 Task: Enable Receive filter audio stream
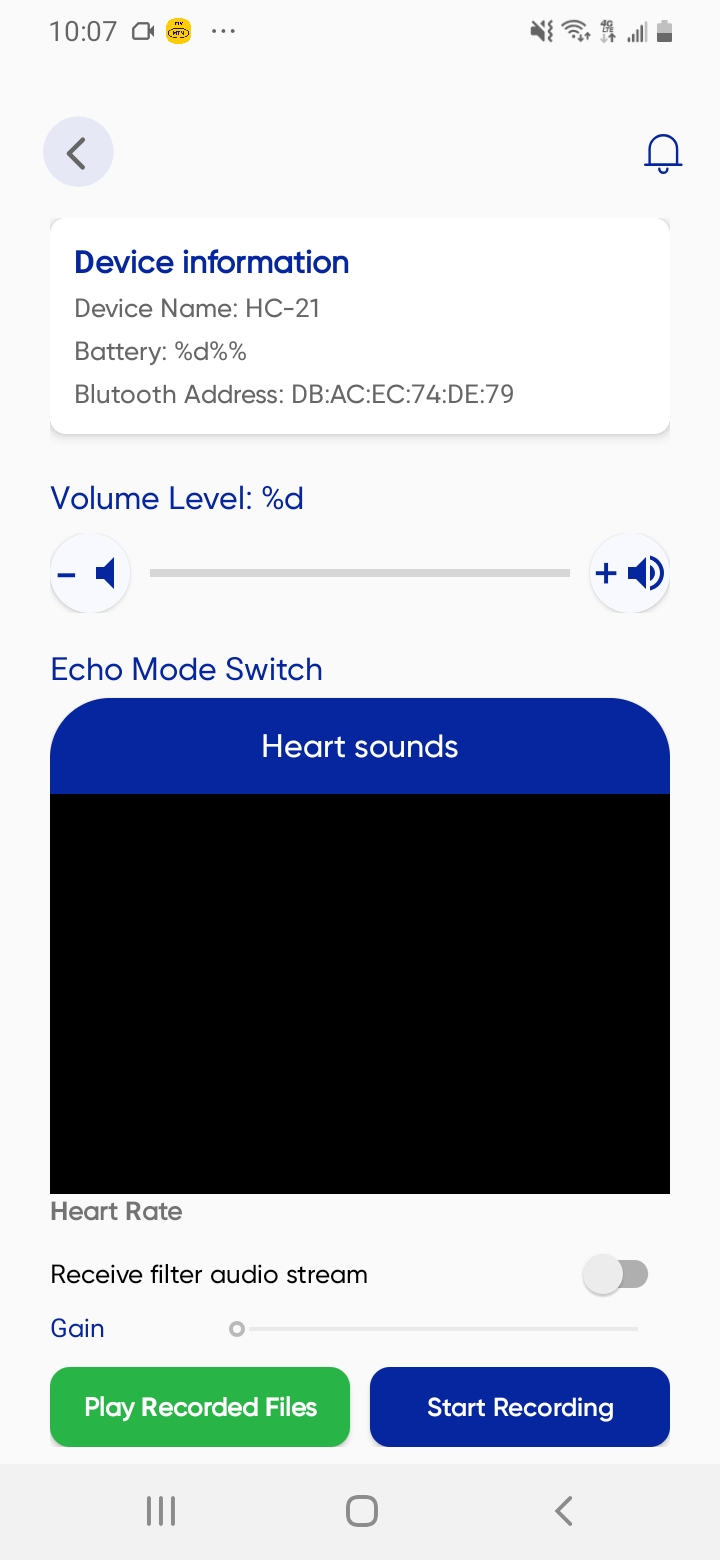(x=616, y=1274)
